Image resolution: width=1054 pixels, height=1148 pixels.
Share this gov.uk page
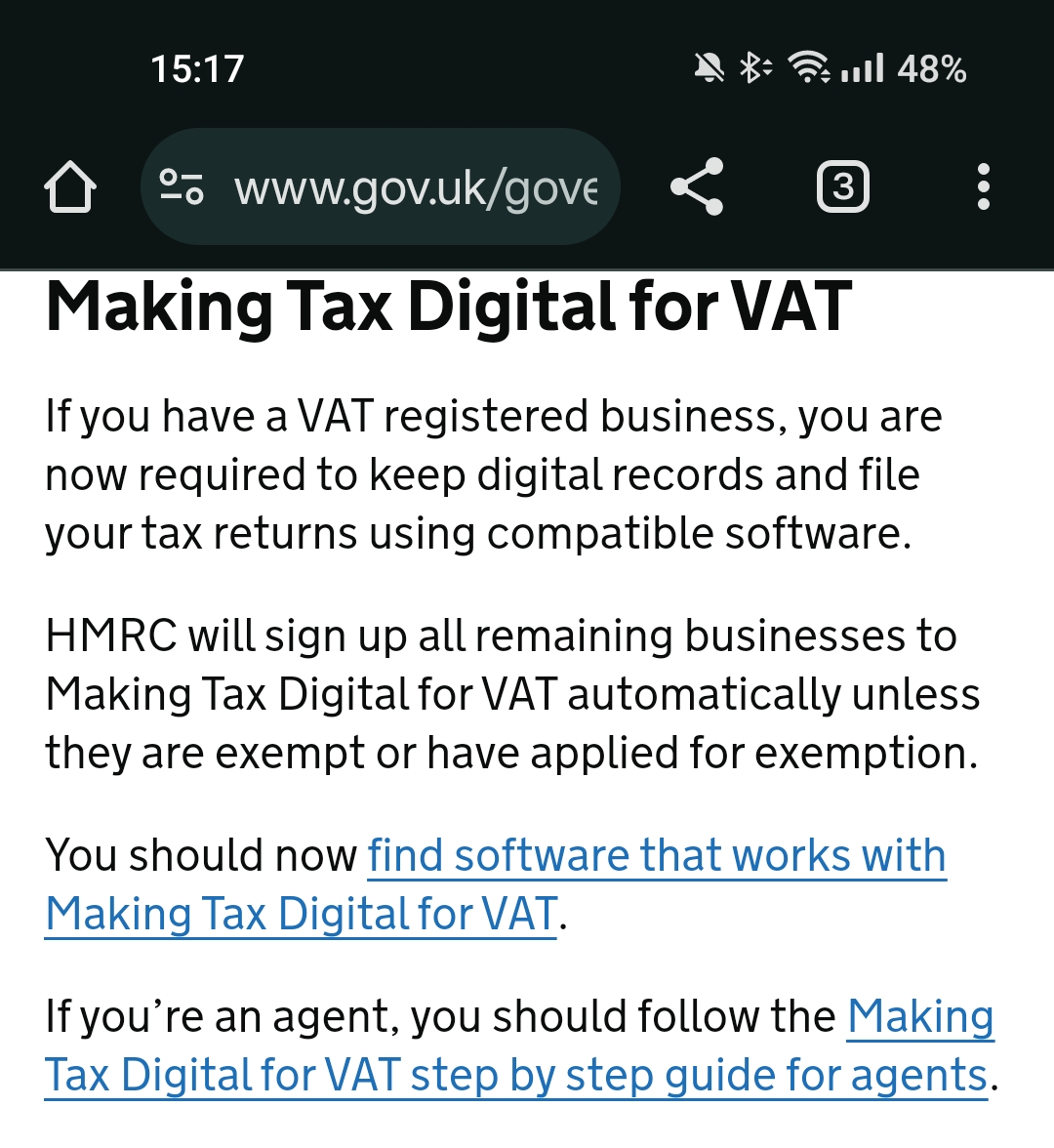click(697, 186)
